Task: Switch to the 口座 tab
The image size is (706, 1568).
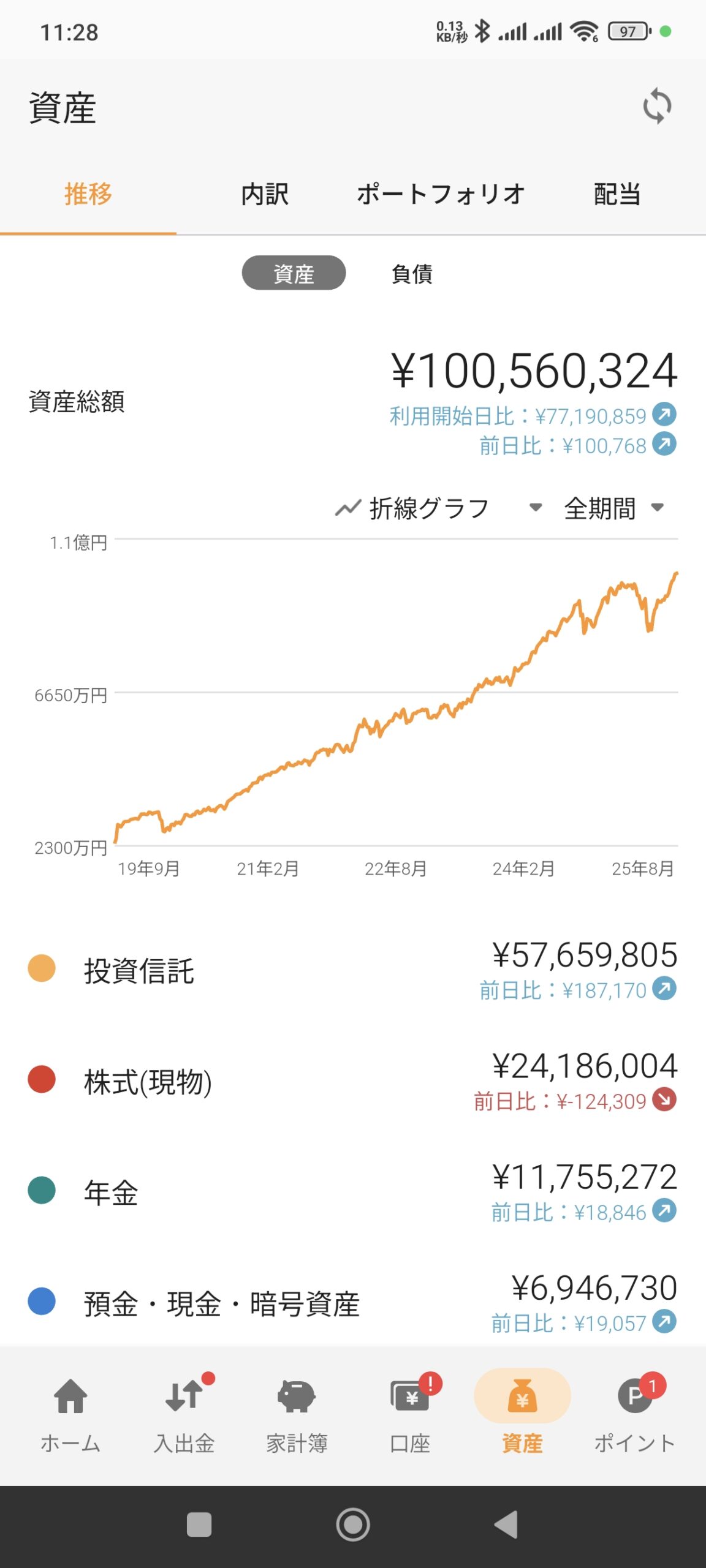Action: 410,1415
